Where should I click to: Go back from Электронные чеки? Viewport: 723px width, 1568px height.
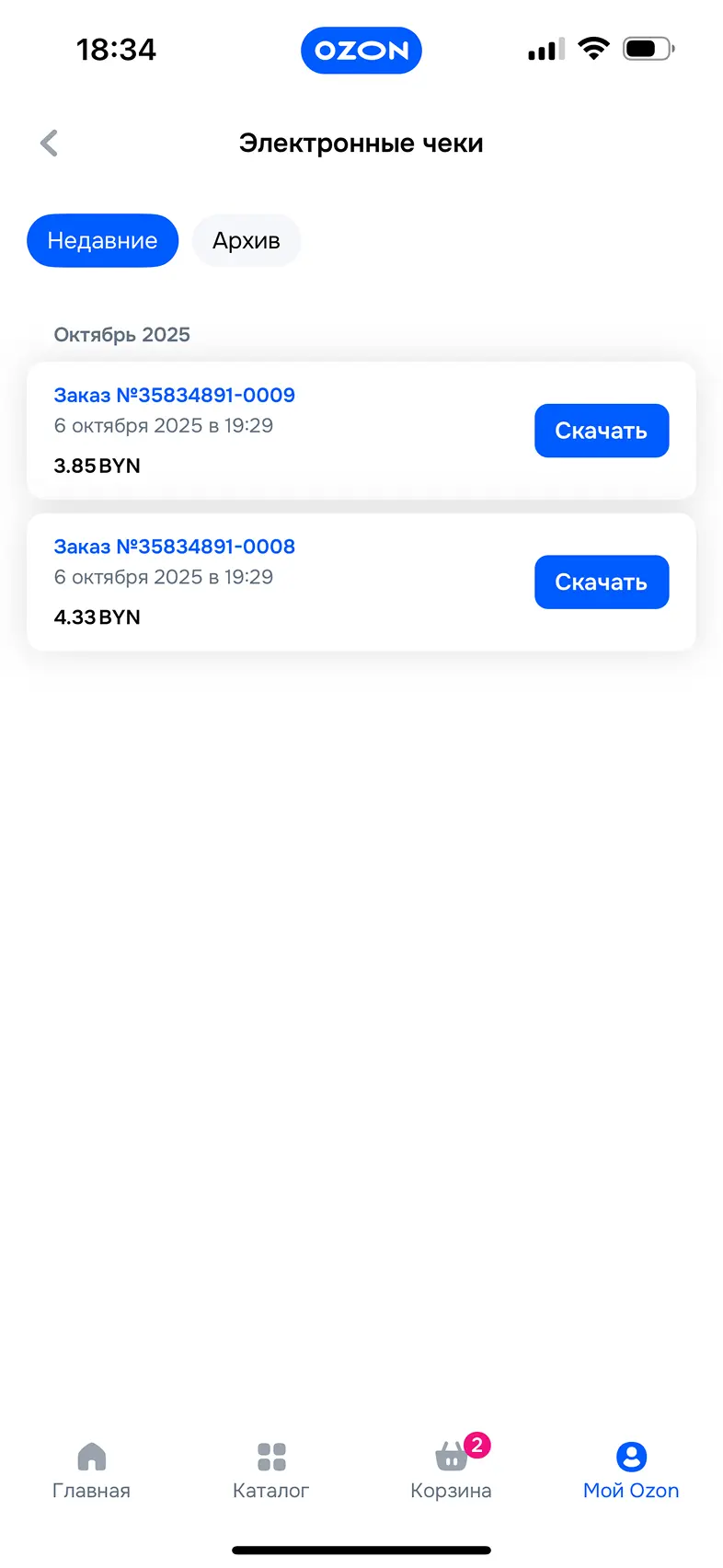coord(50,144)
